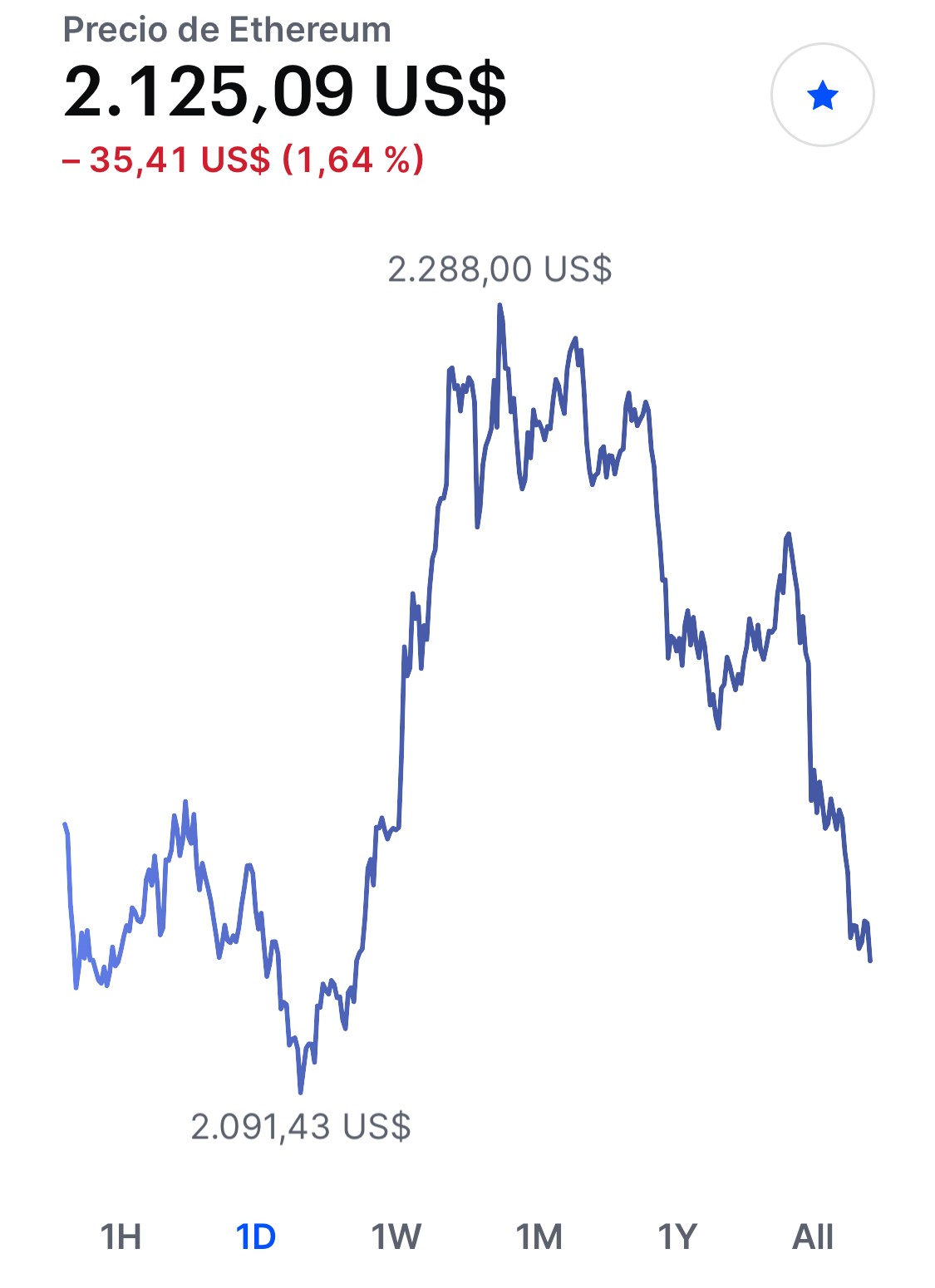The width and height of the screenshot is (935, 1288).
Task: Select the 1D time range
Action: (x=256, y=1237)
